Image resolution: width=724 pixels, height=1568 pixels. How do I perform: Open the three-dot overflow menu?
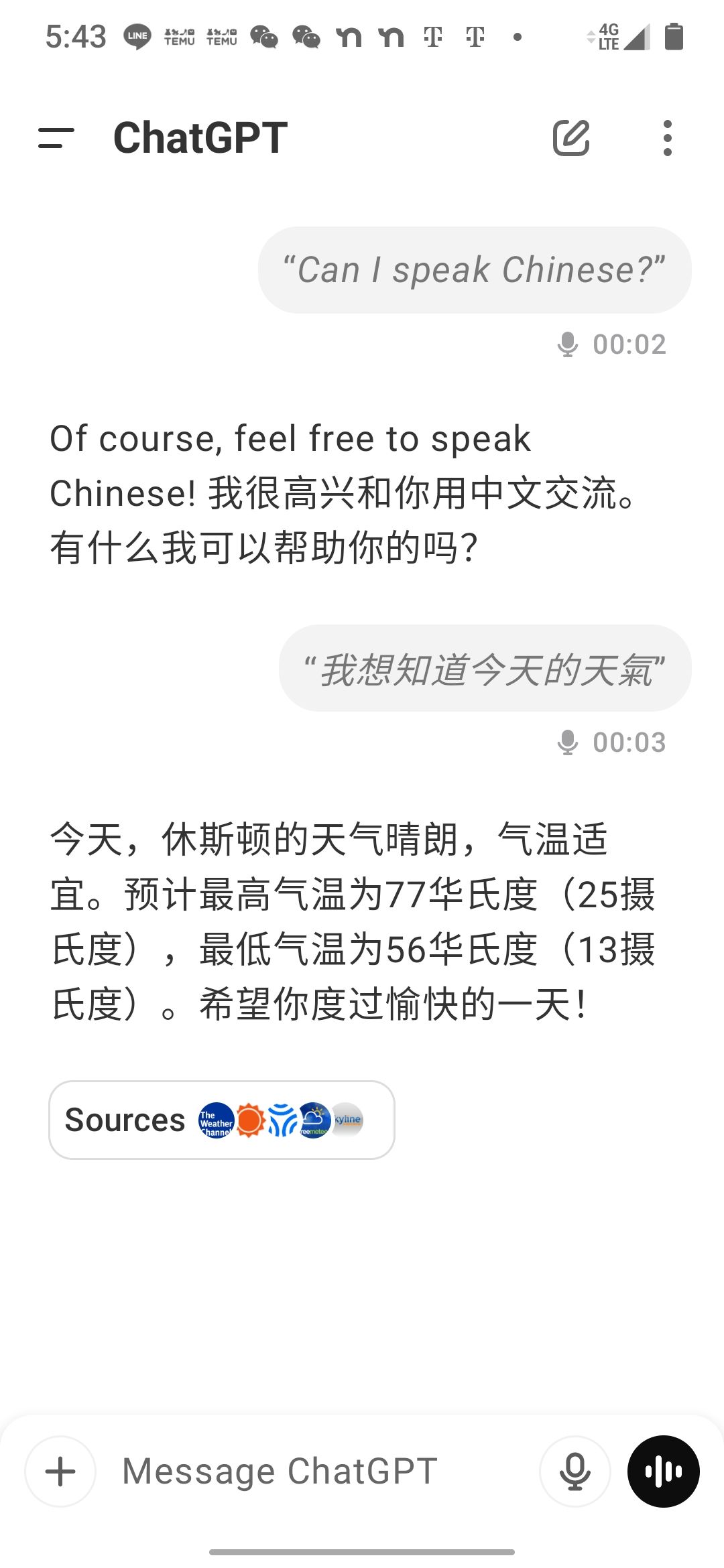666,138
